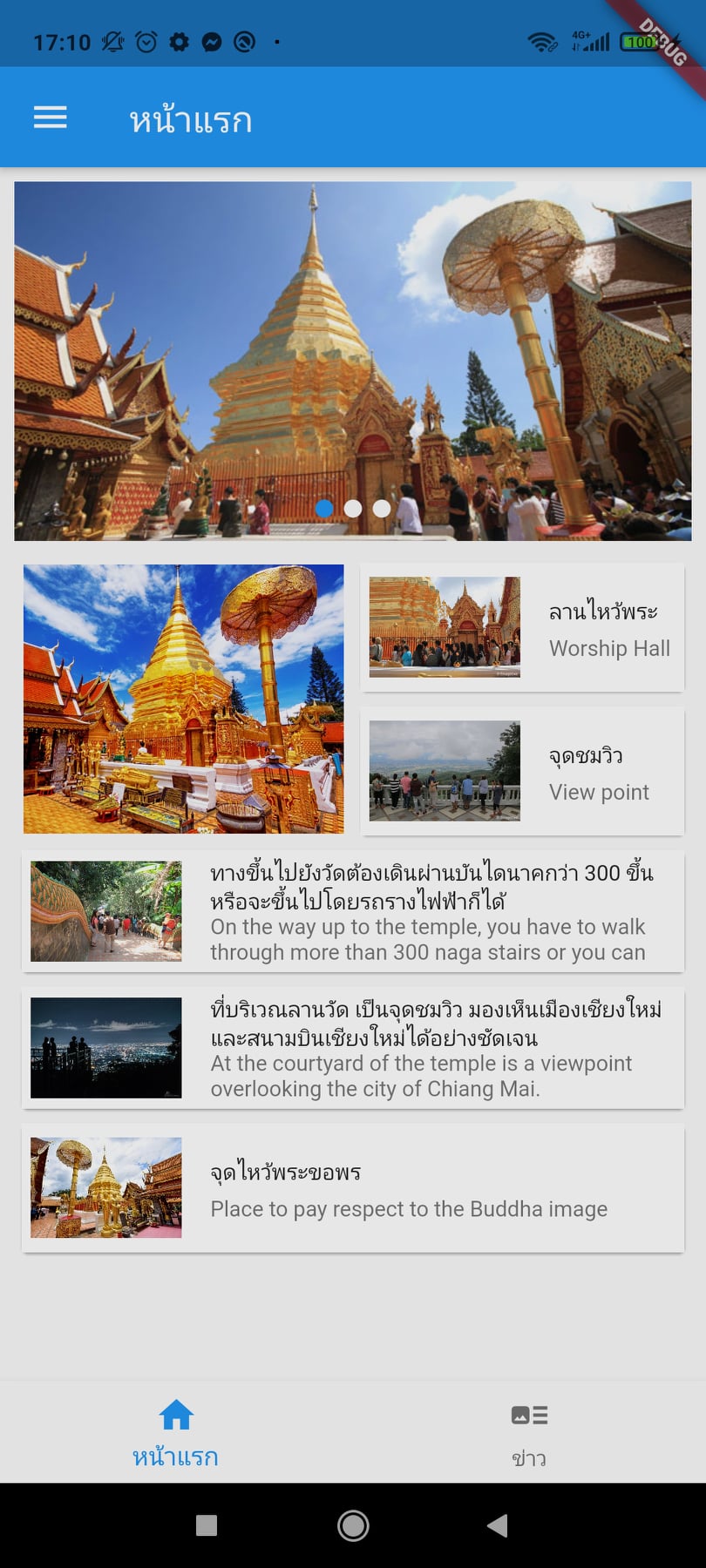This screenshot has width=706, height=1568.
Task: Open Place to pay respect card
Action: point(352,1188)
